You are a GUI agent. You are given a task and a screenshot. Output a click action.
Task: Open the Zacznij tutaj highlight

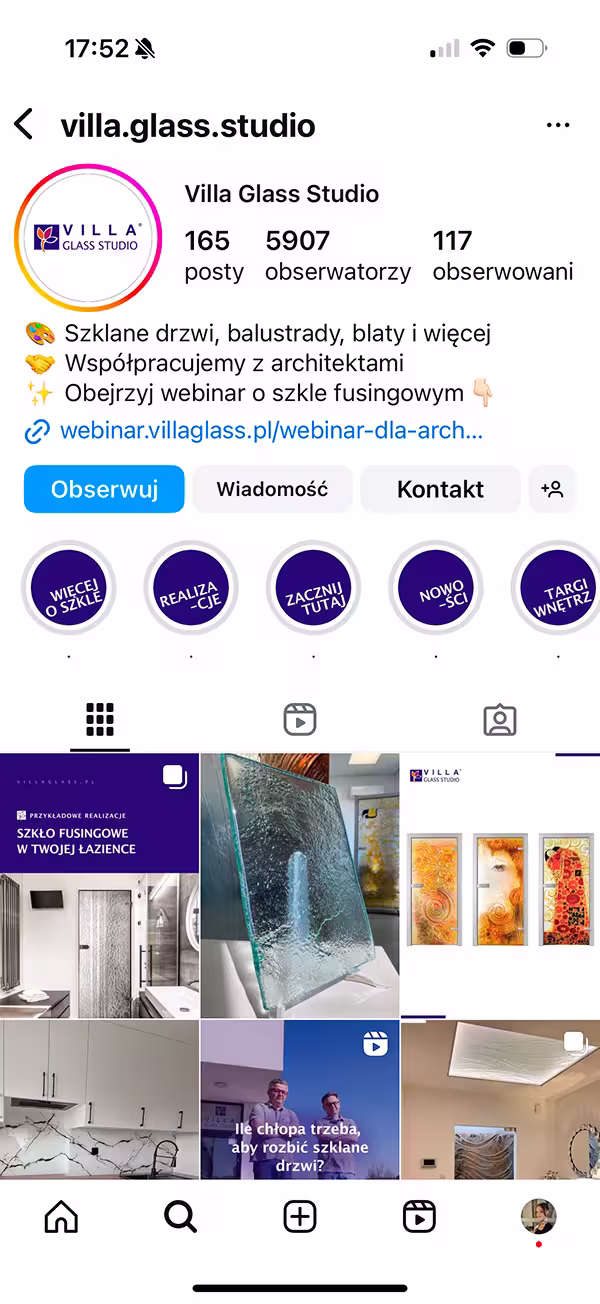[313, 588]
